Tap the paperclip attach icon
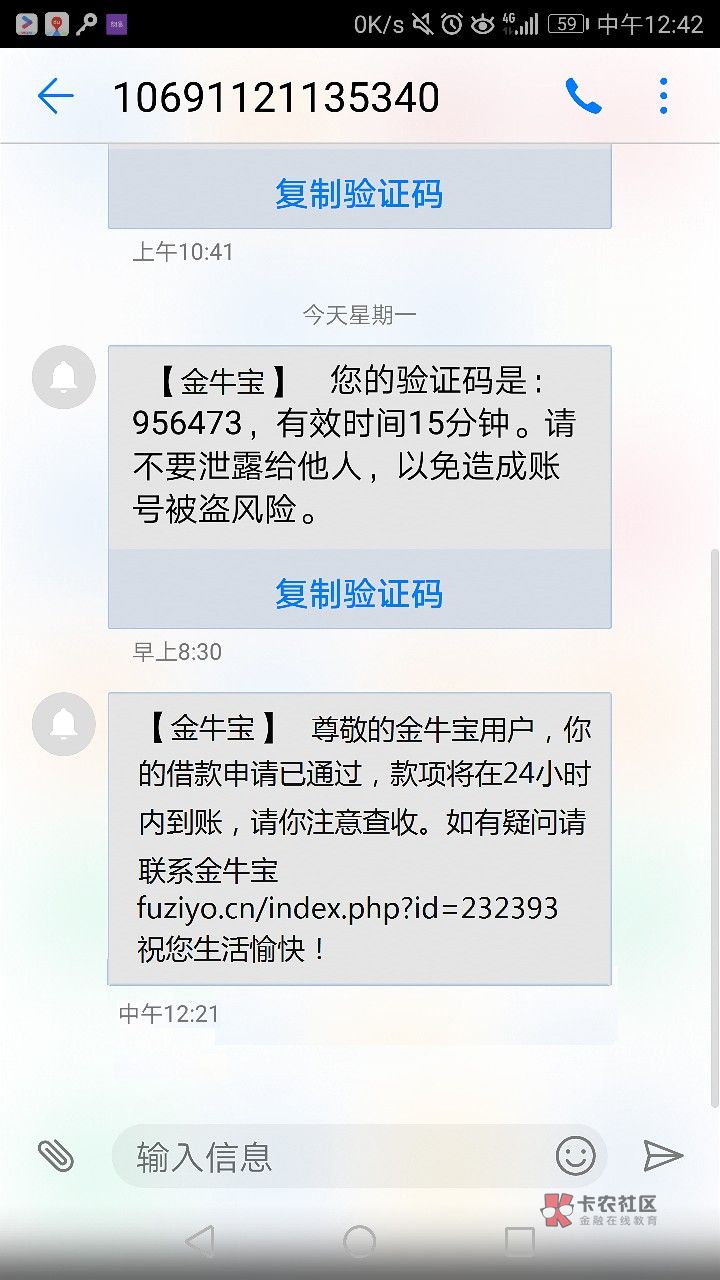 pyautogui.click(x=56, y=1156)
